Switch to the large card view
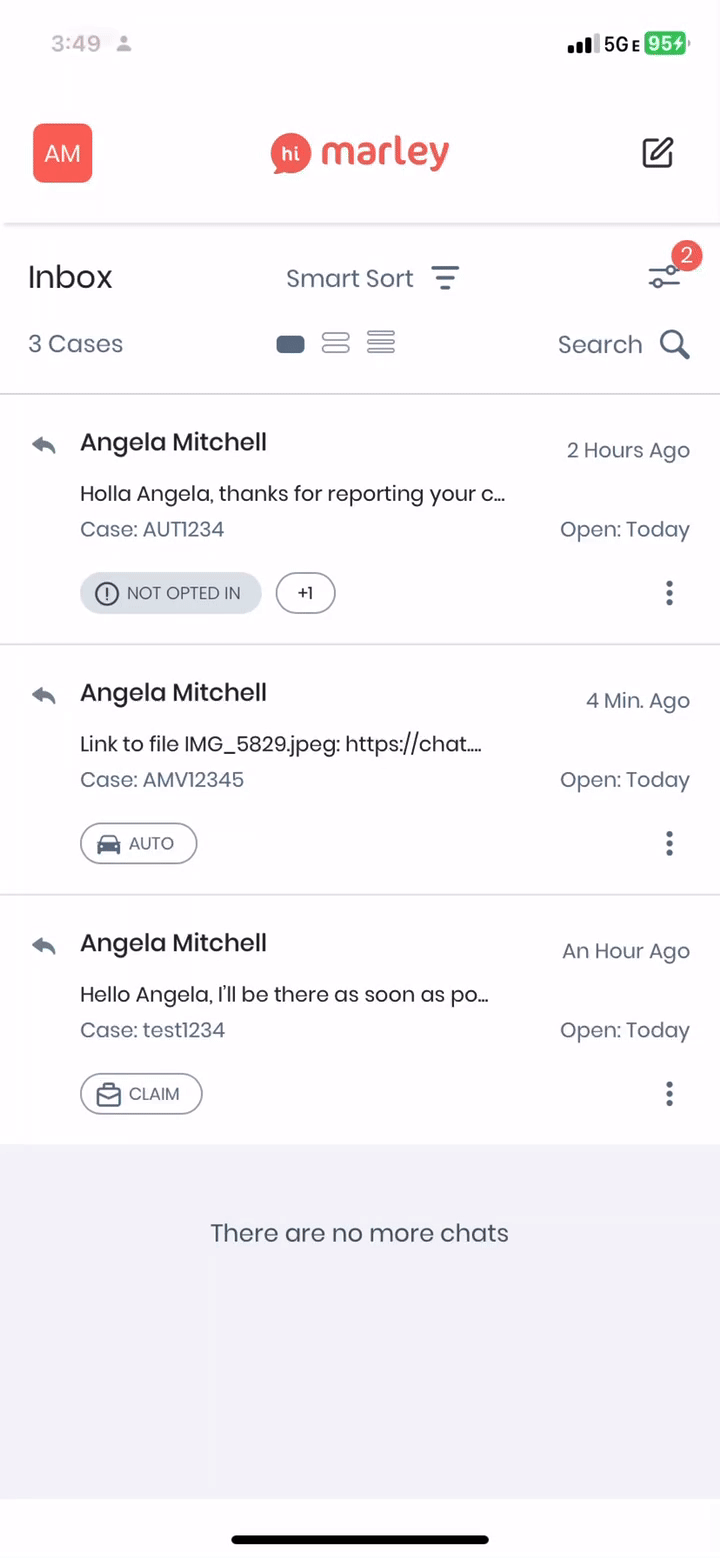The height and width of the screenshot is (1558, 720). pos(290,344)
